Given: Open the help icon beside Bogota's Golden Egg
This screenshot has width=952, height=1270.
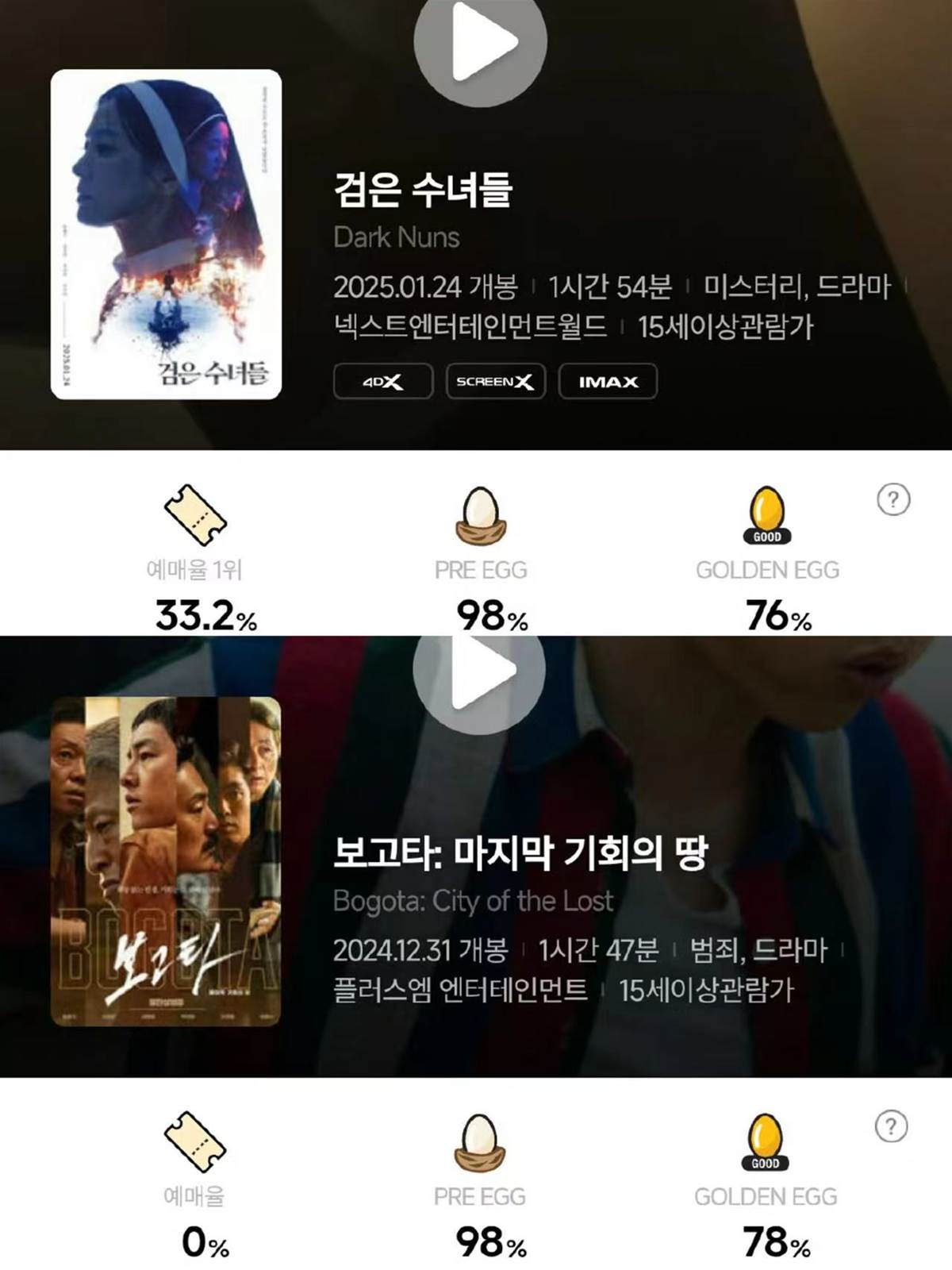Looking at the screenshot, I should 891,1126.
